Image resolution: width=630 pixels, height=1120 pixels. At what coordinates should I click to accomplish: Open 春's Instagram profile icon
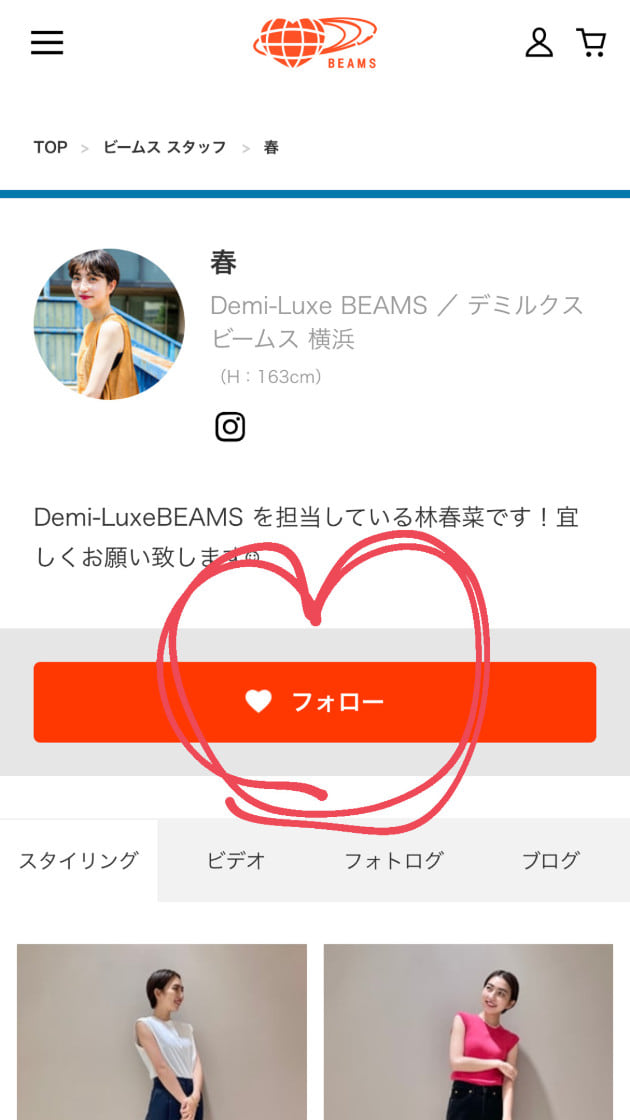(230, 427)
